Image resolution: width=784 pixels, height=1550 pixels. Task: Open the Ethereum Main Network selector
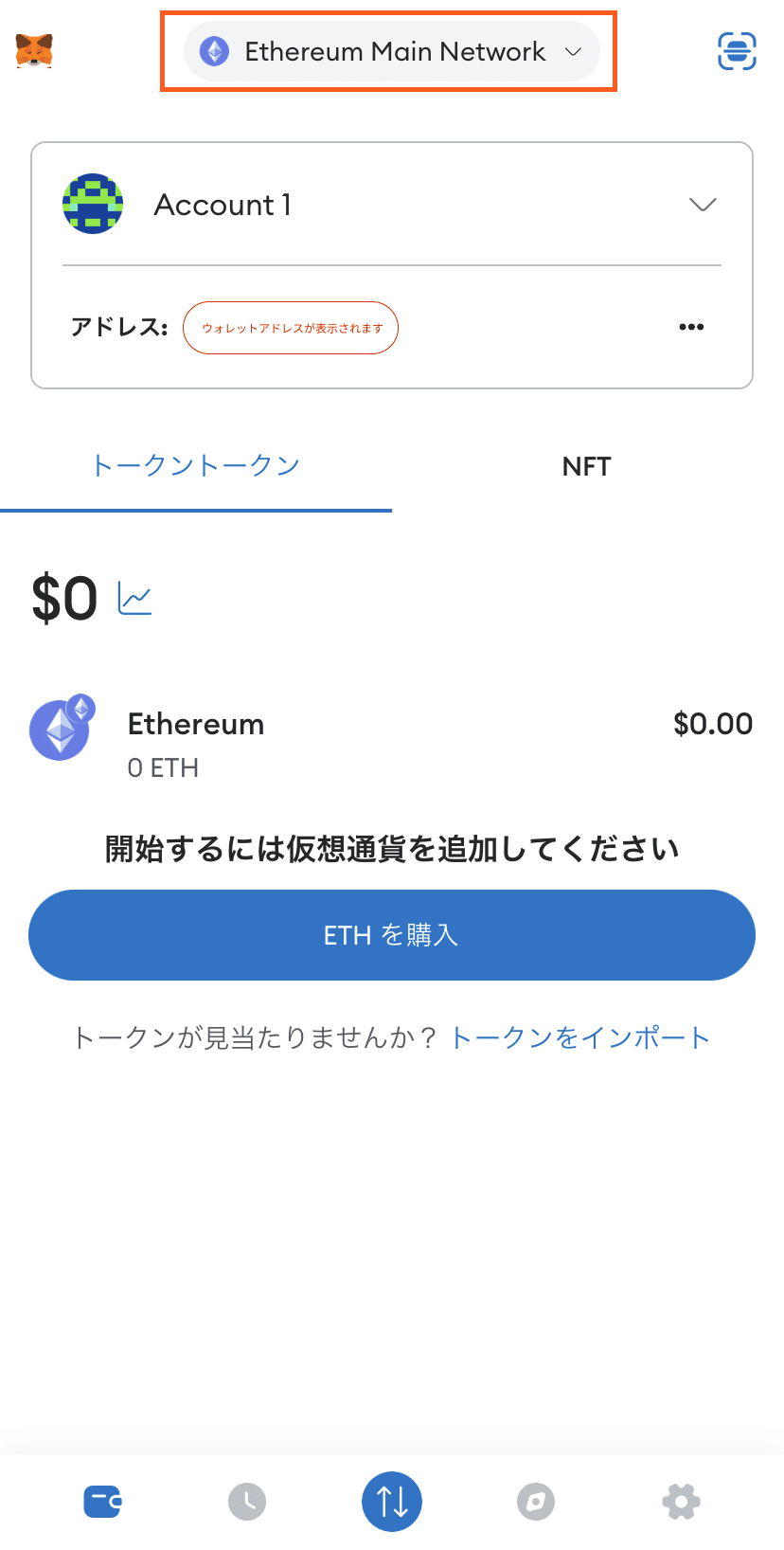[x=392, y=51]
